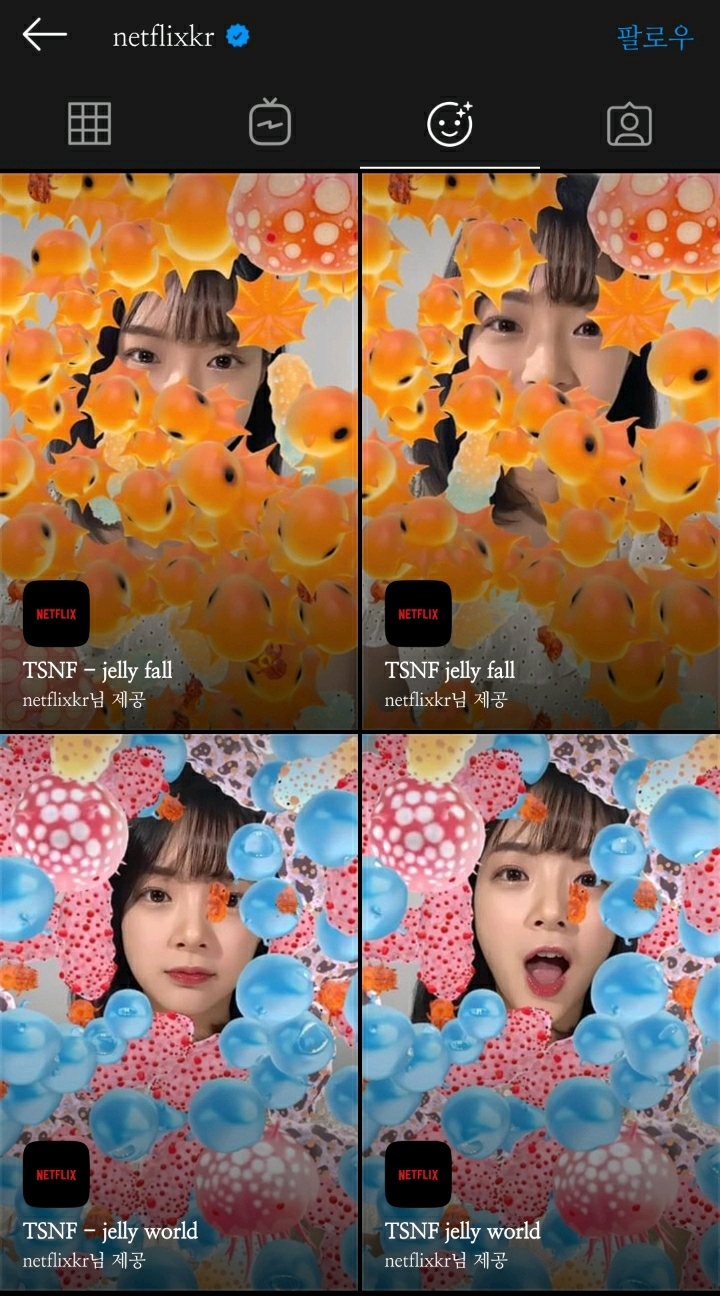
Task: Follow netflixkr with the 팔로우 button
Action: point(654,38)
